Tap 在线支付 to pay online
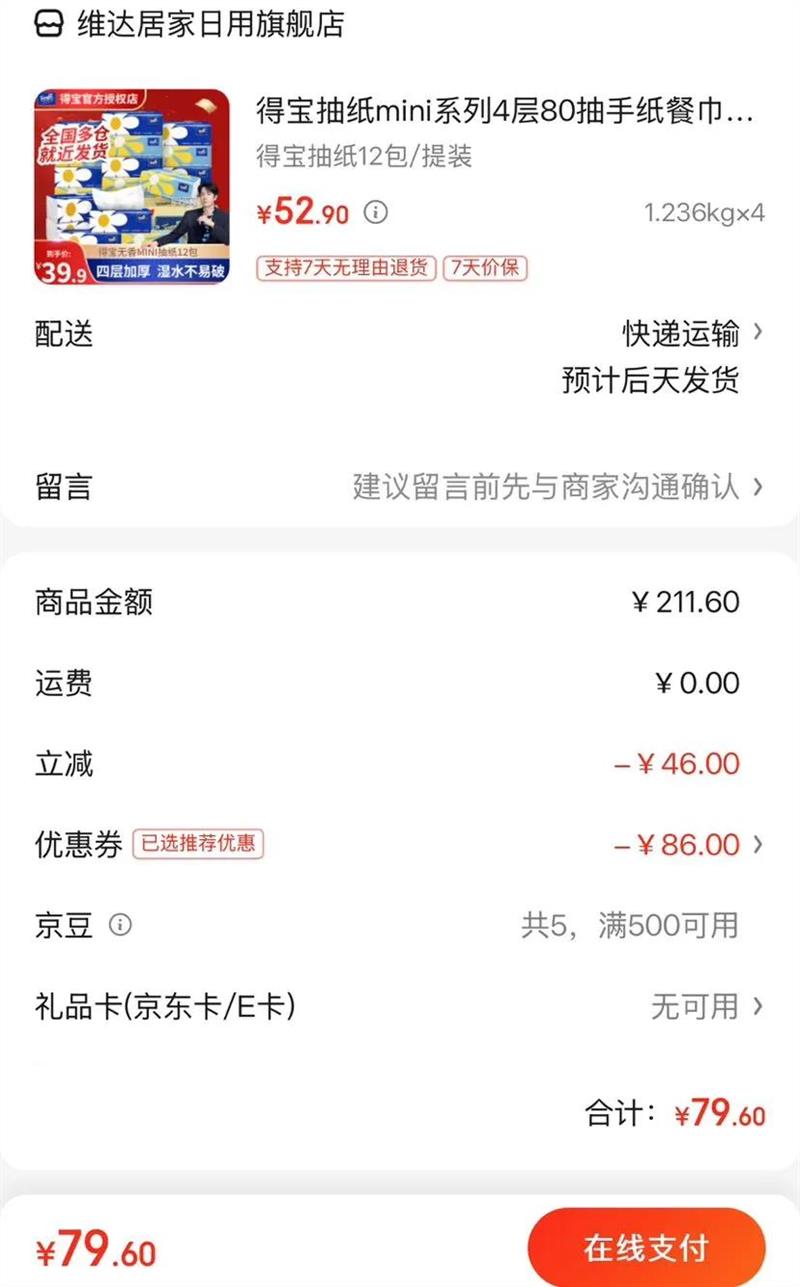800x1287 pixels. point(646,1248)
